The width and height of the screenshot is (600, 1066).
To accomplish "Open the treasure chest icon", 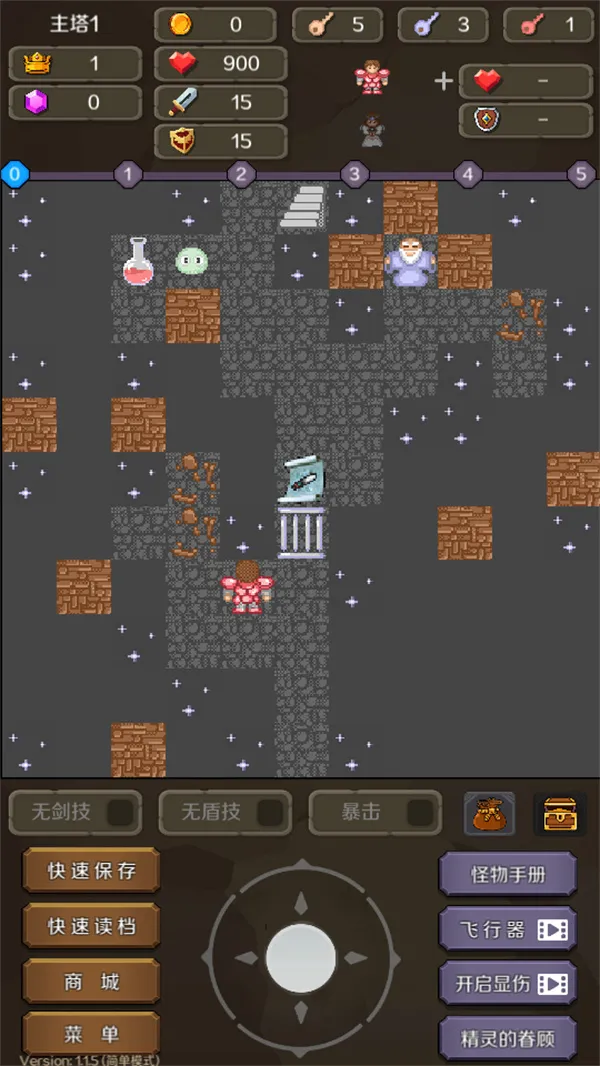I will tap(559, 814).
